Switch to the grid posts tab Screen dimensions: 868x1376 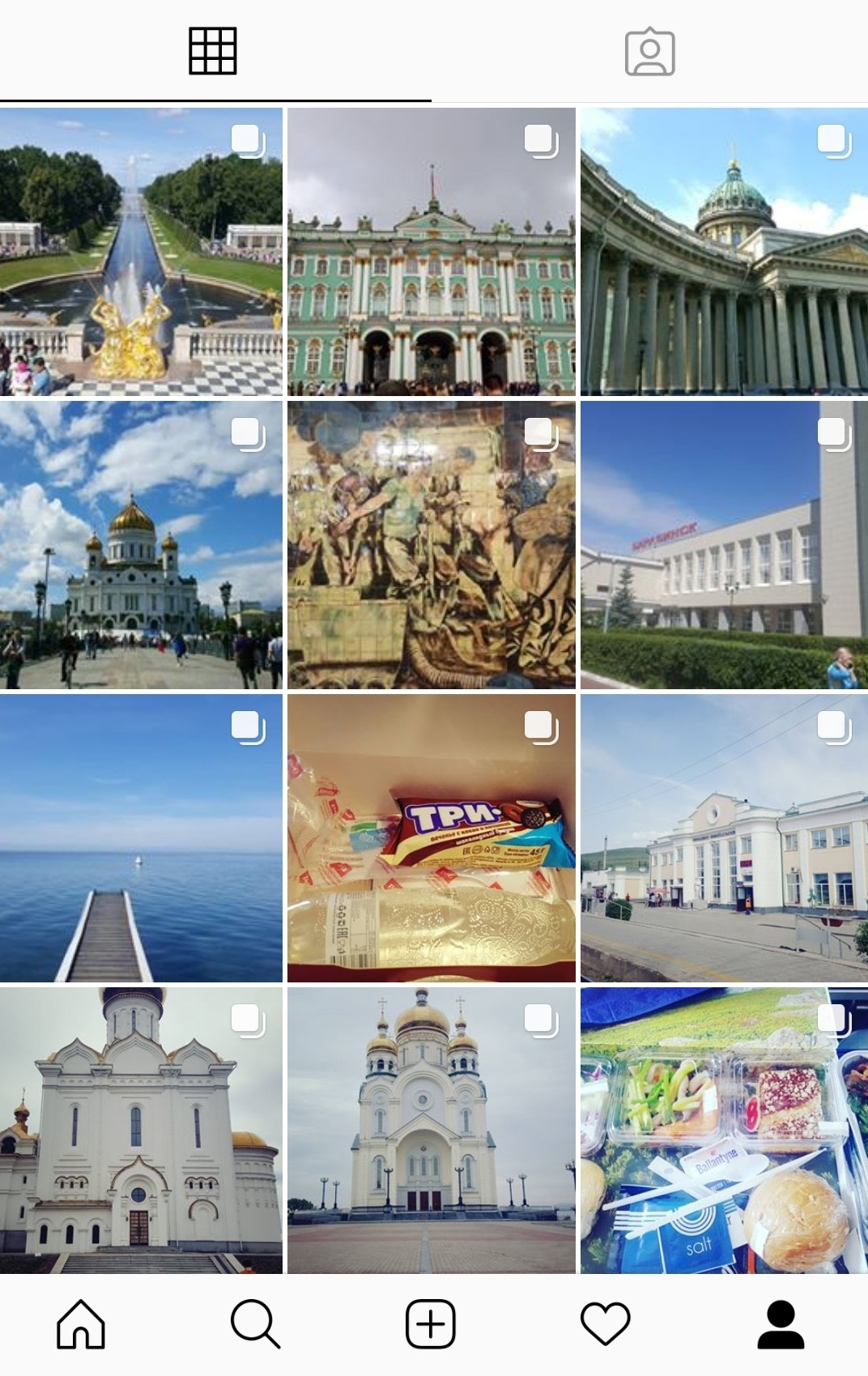coord(213,51)
